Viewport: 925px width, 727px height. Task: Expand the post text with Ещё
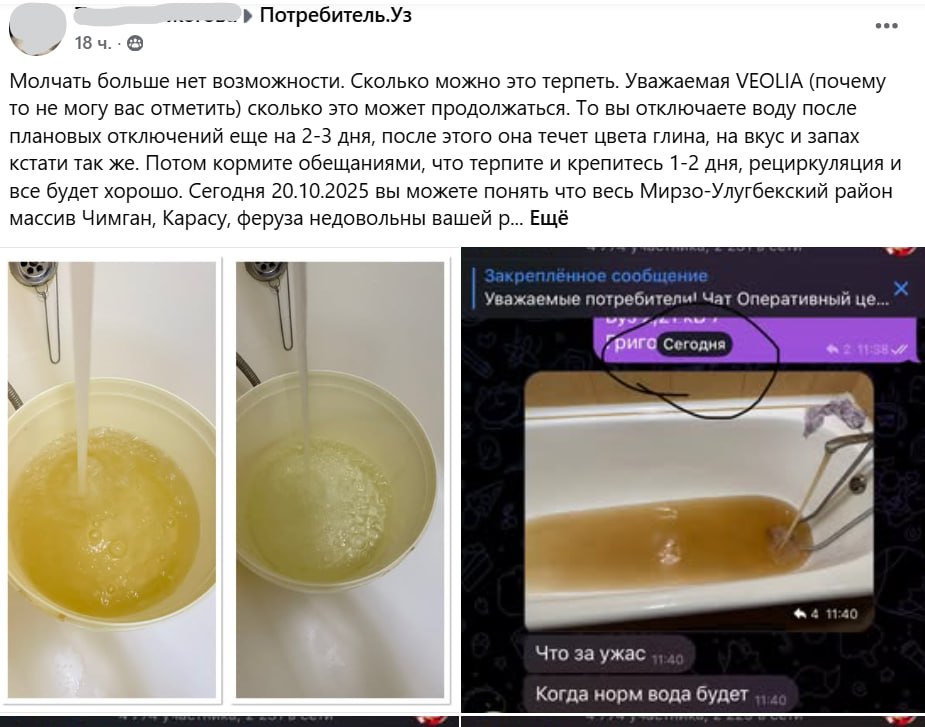point(549,218)
